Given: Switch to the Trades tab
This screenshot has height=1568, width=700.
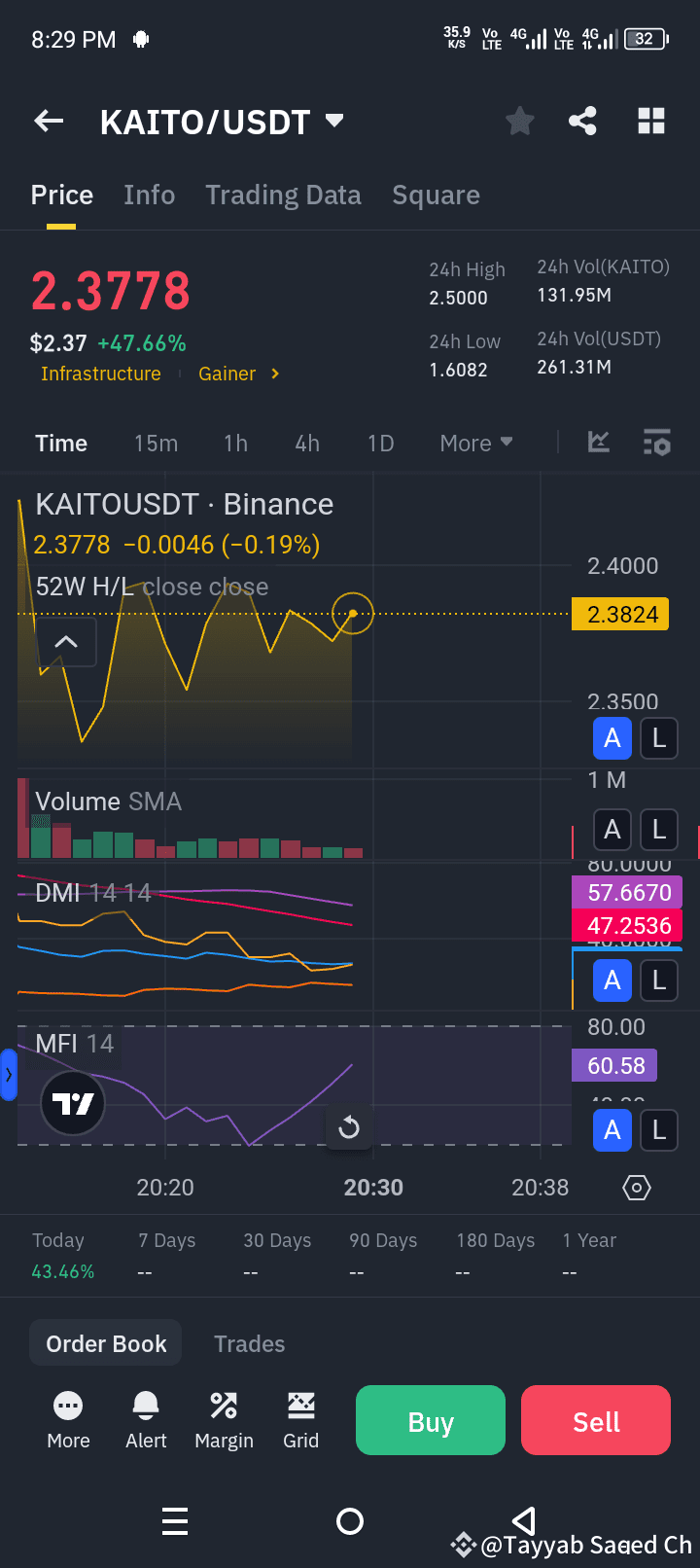Looking at the screenshot, I should pos(249,1343).
